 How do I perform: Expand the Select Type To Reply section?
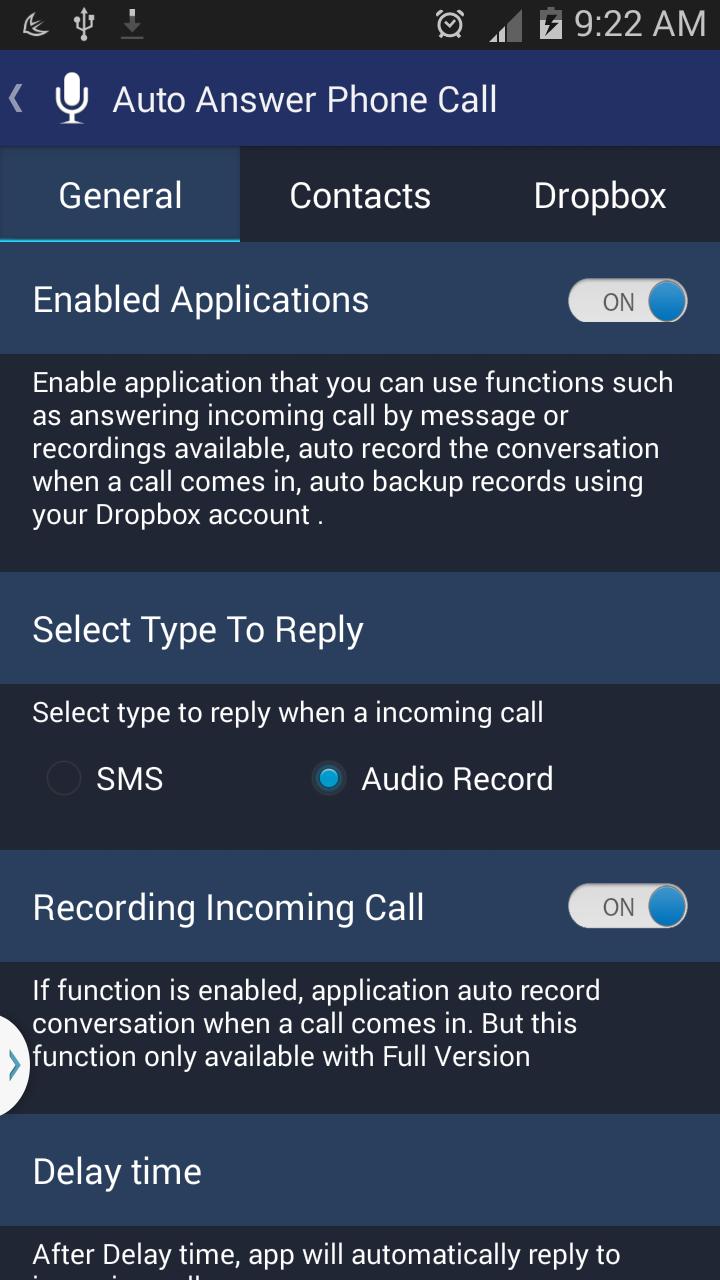198,629
